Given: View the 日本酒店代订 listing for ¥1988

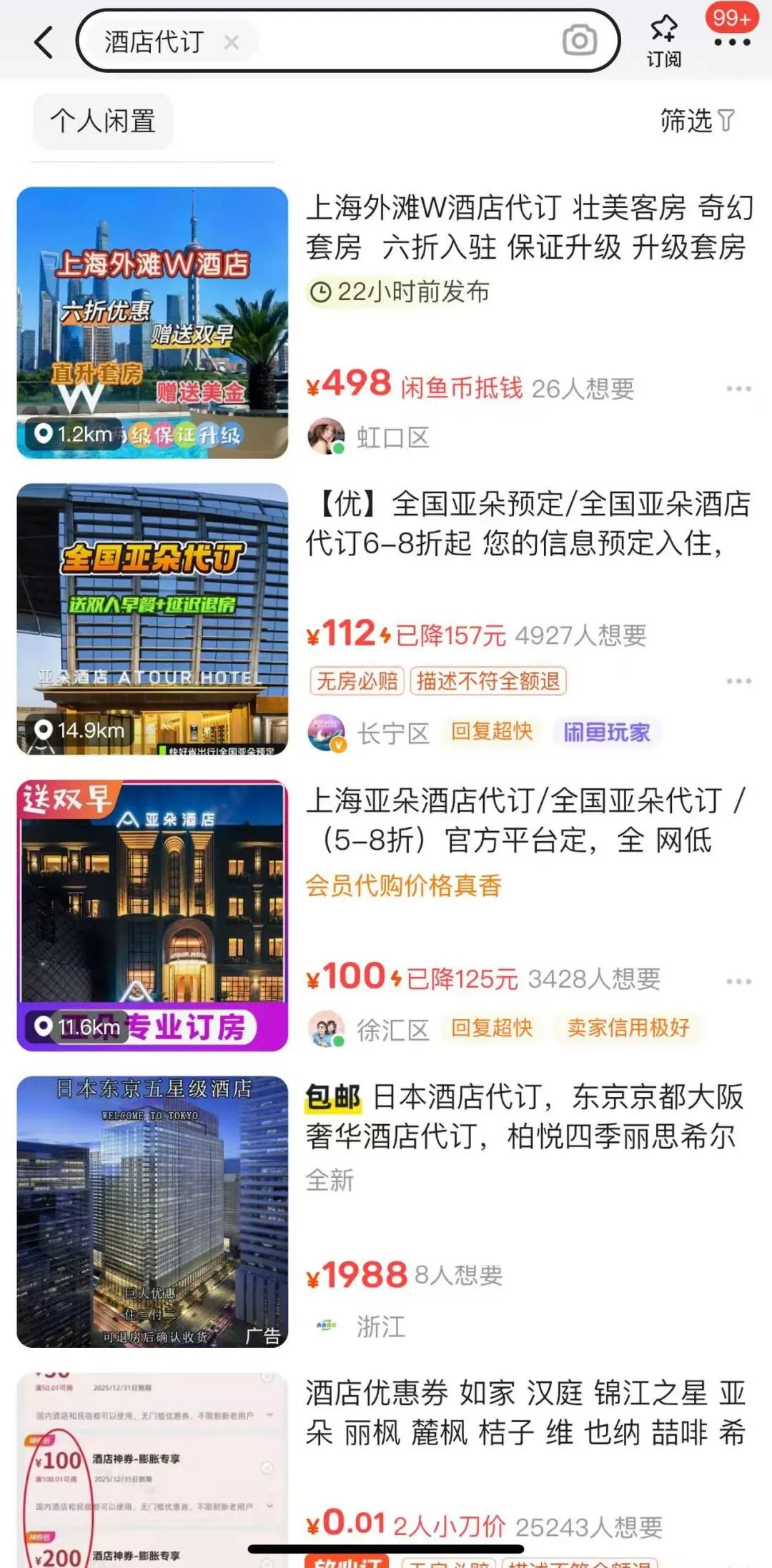Looking at the screenshot, I should (525, 1116).
